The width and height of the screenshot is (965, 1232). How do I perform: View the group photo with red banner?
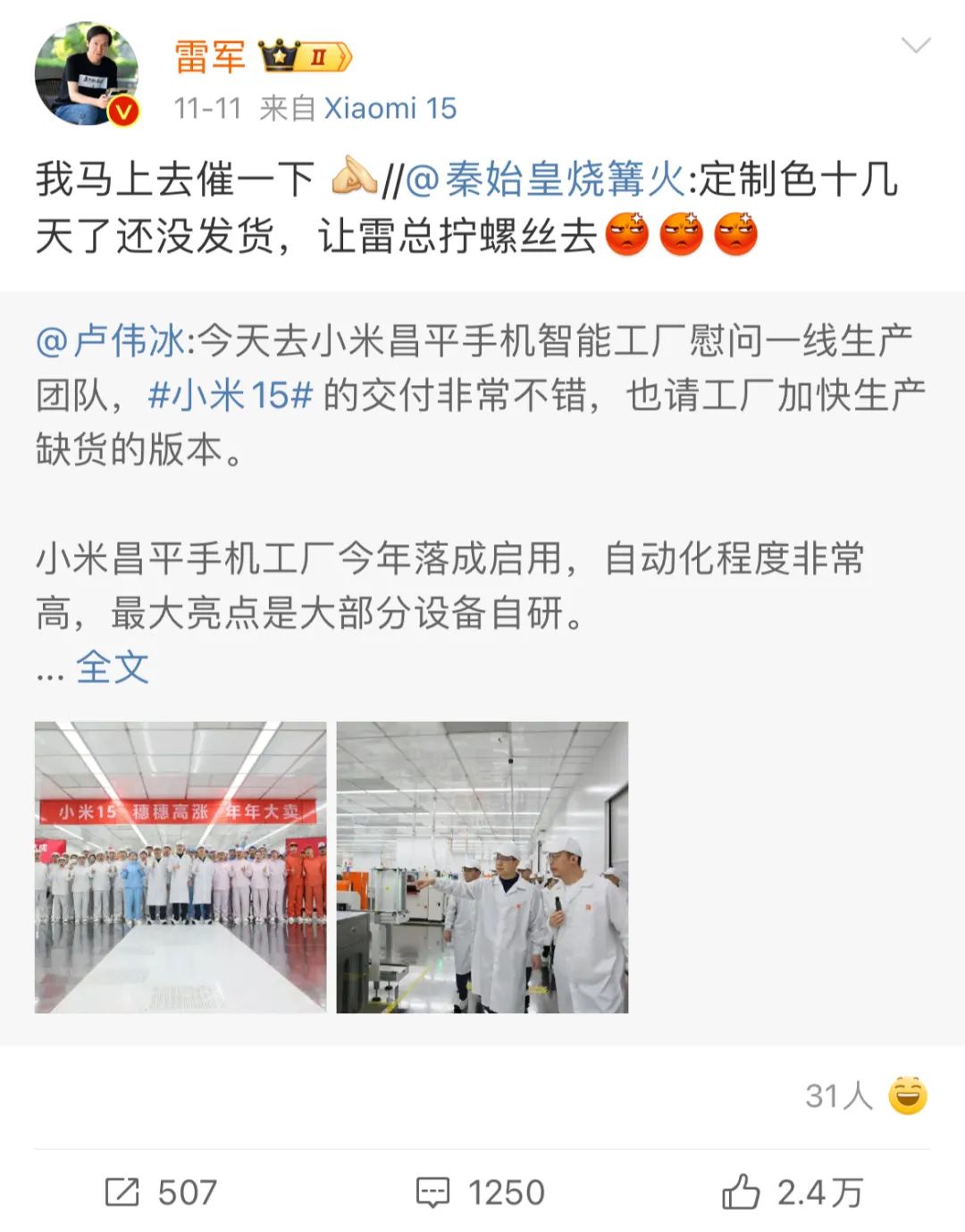pyautogui.click(x=180, y=867)
